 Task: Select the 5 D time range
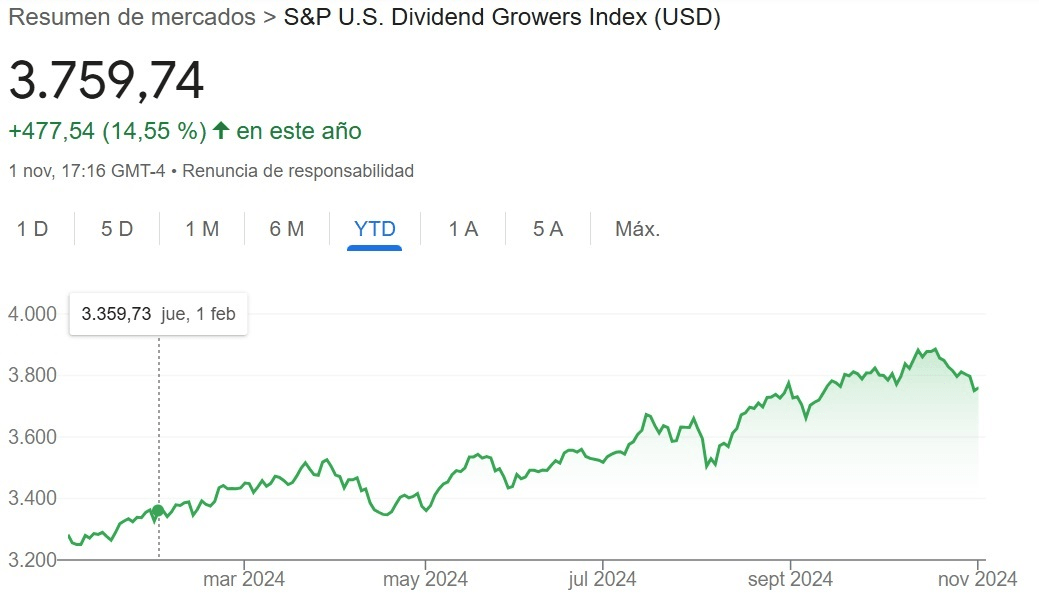[117, 229]
